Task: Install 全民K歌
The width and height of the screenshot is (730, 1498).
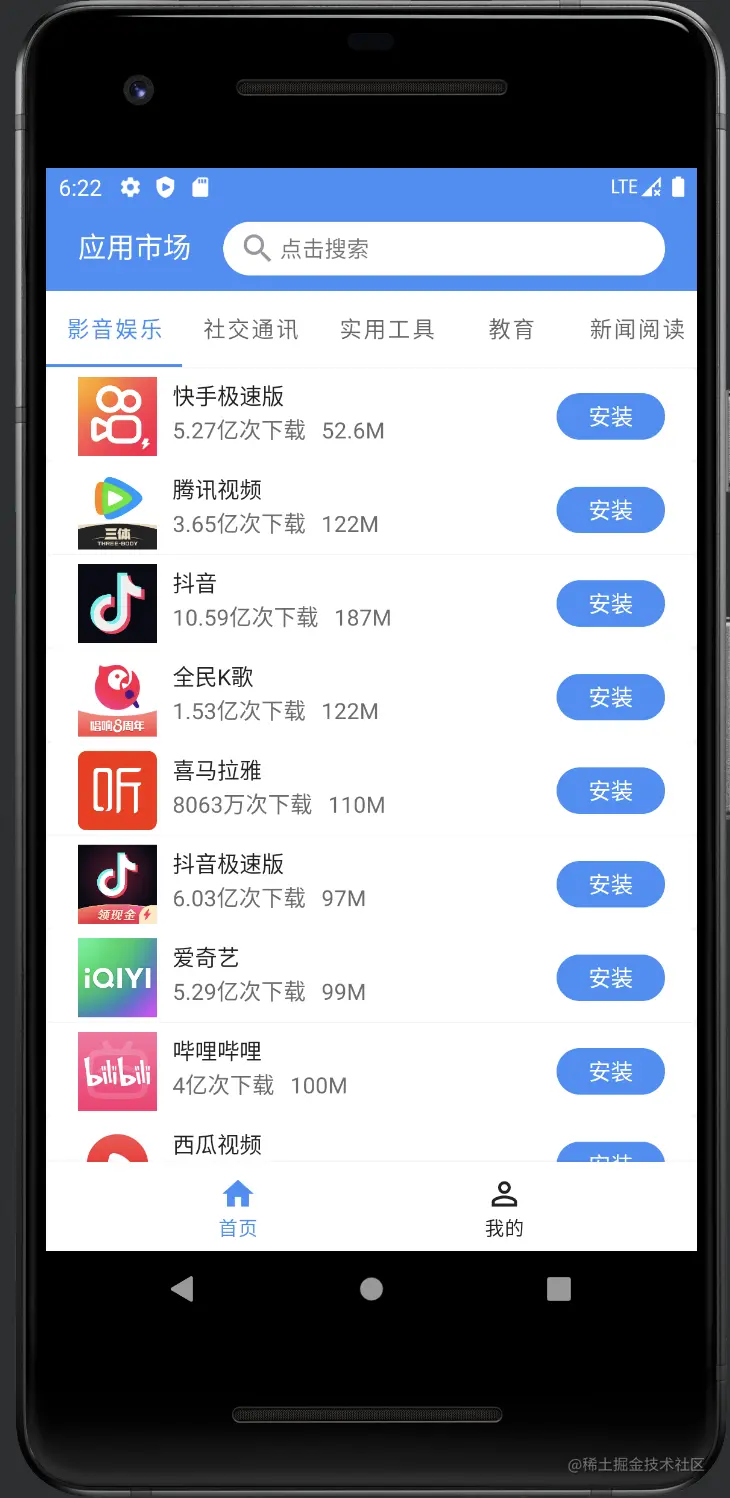Action: coord(610,697)
